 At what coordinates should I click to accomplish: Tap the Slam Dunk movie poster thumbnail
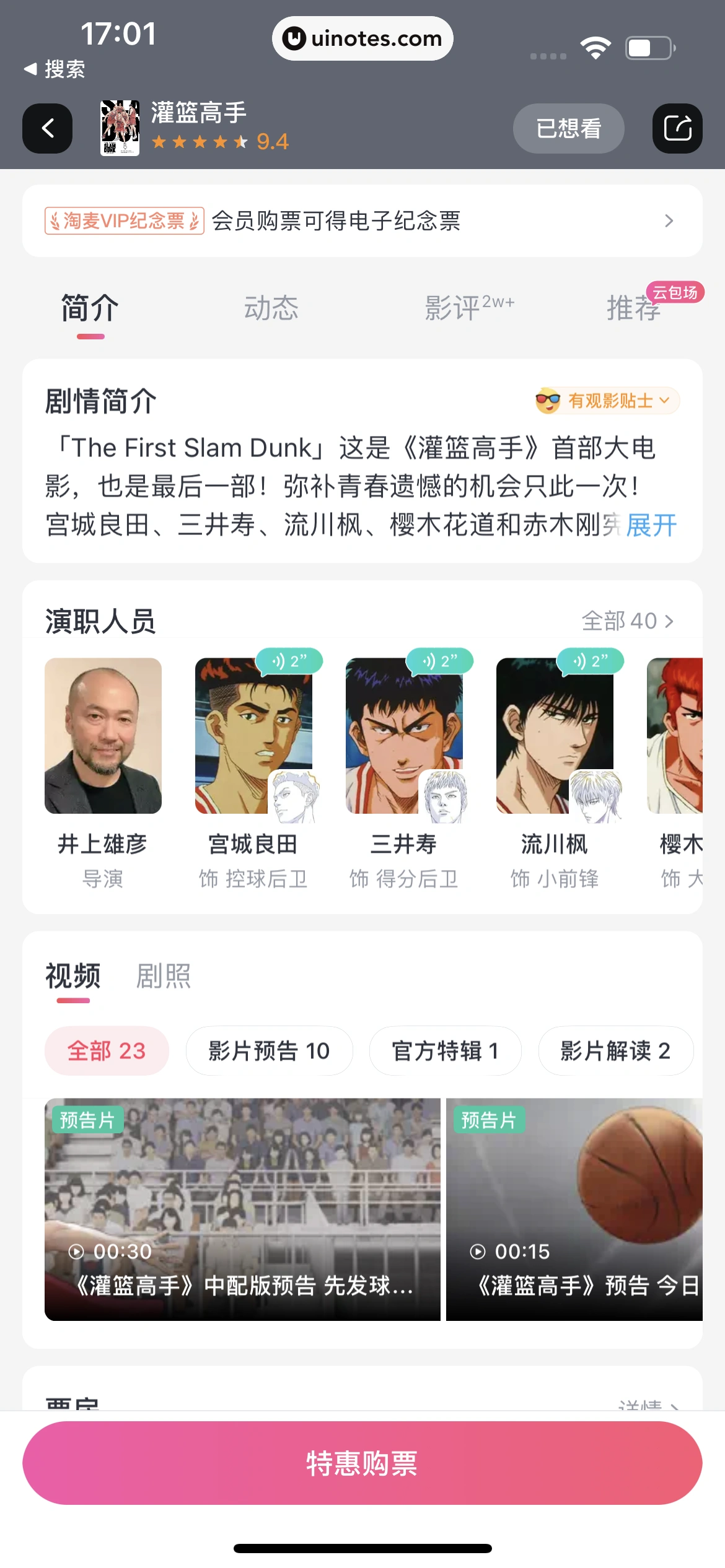pyautogui.click(x=121, y=128)
